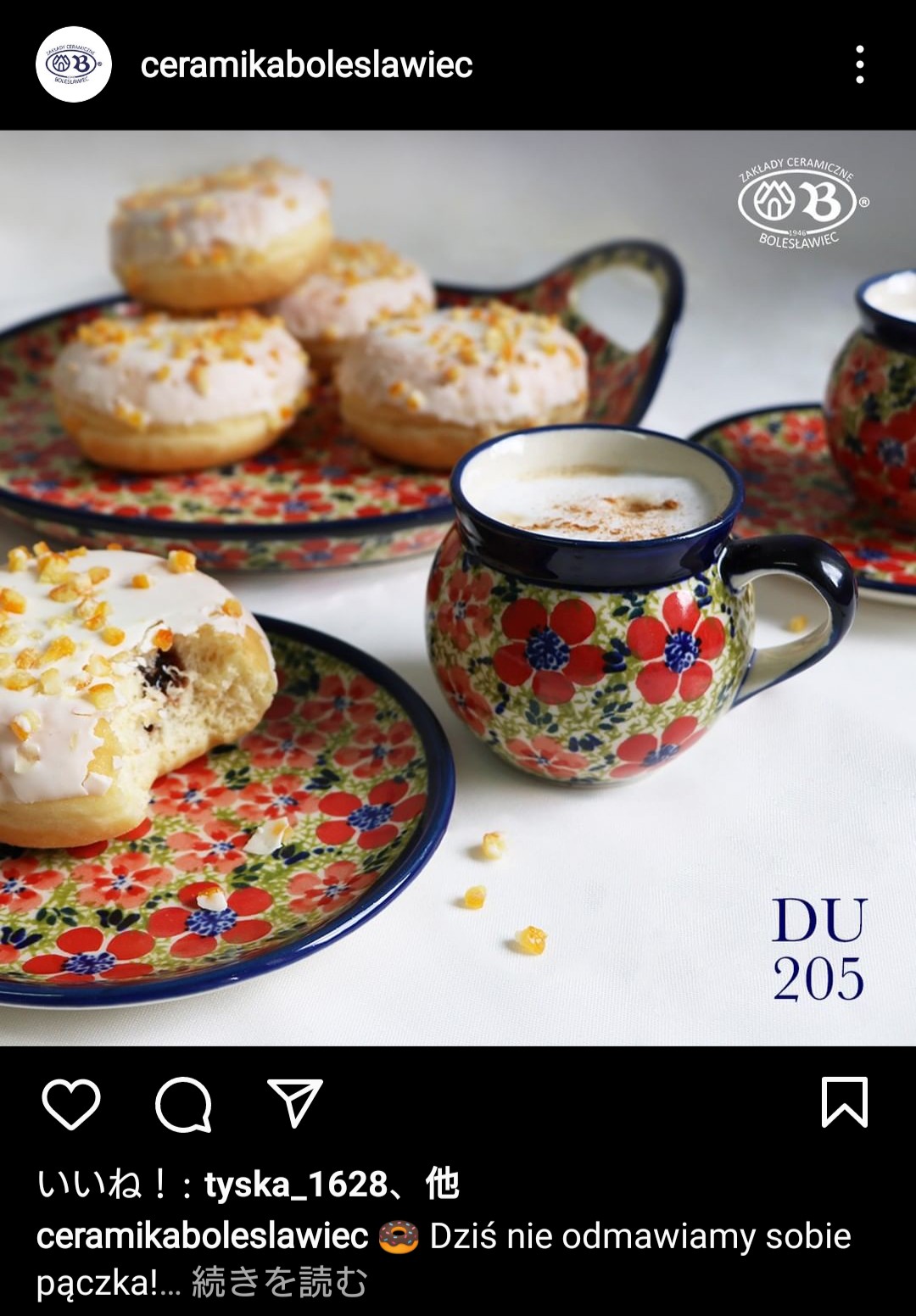Open ceramikaboleslawiec username in caption
Screen dimensions: 916x1316
(x=202, y=1236)
